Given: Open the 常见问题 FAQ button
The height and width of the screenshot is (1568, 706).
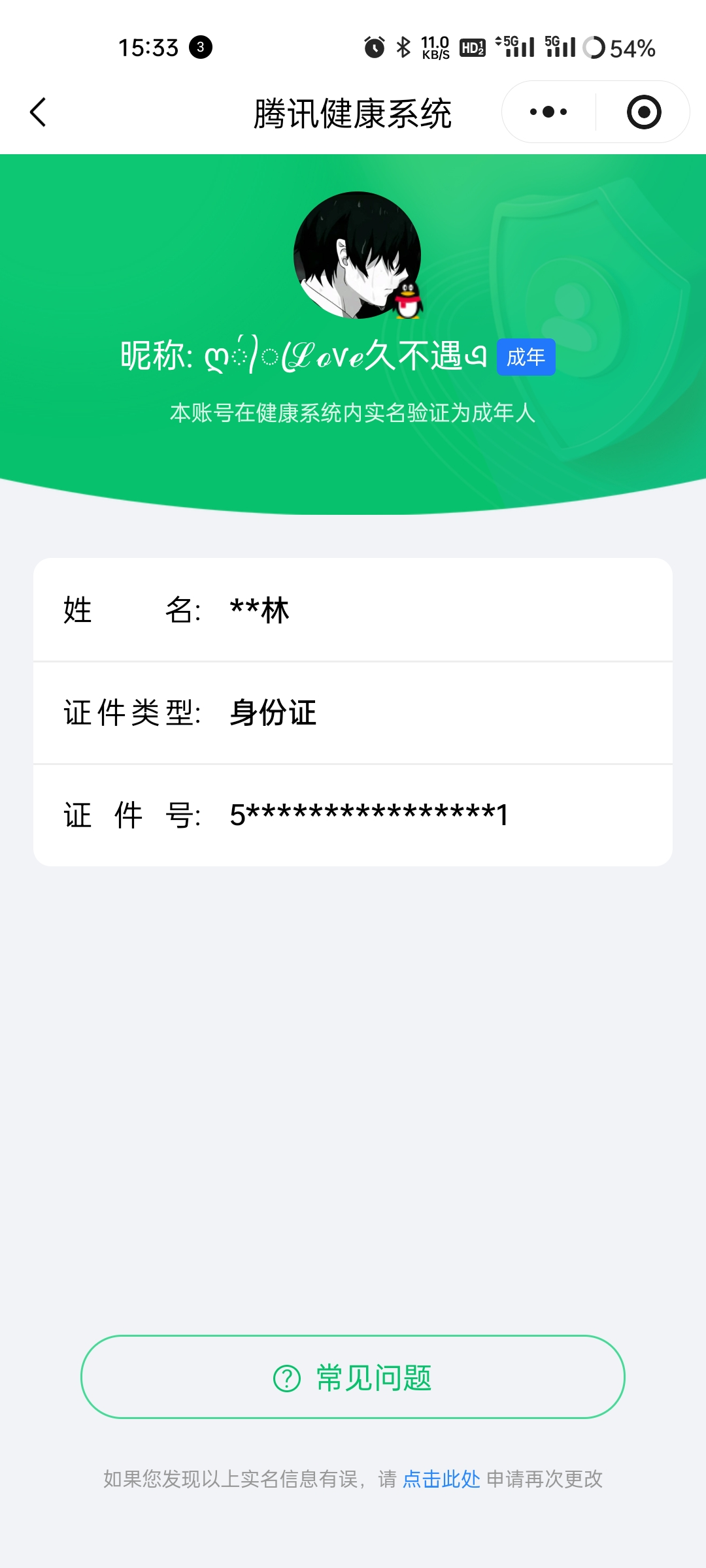Looking at the screenshot, I should click(353, 1377).
